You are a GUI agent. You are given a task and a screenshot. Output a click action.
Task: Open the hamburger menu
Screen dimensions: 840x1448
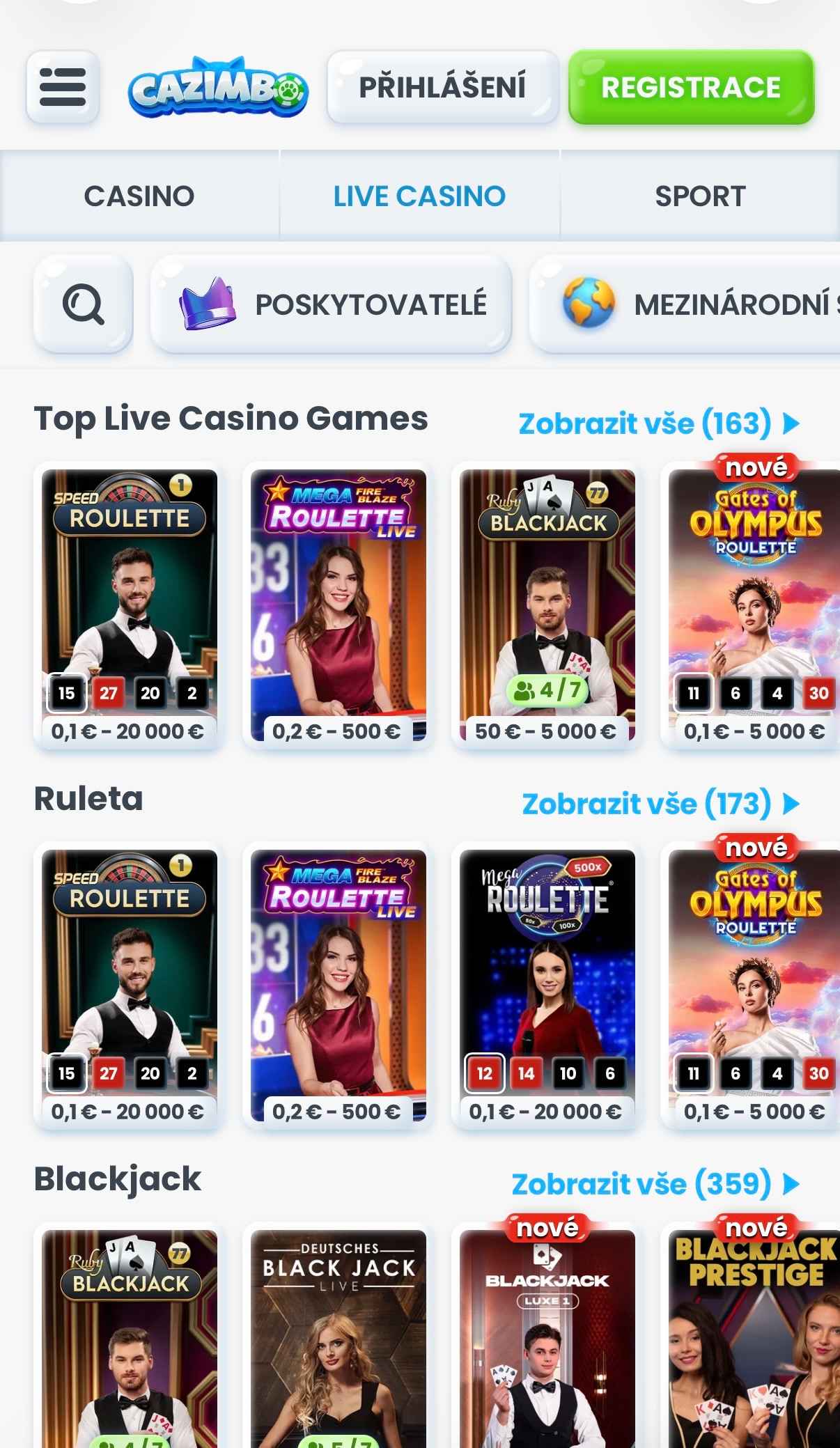[x=63, y=87]
